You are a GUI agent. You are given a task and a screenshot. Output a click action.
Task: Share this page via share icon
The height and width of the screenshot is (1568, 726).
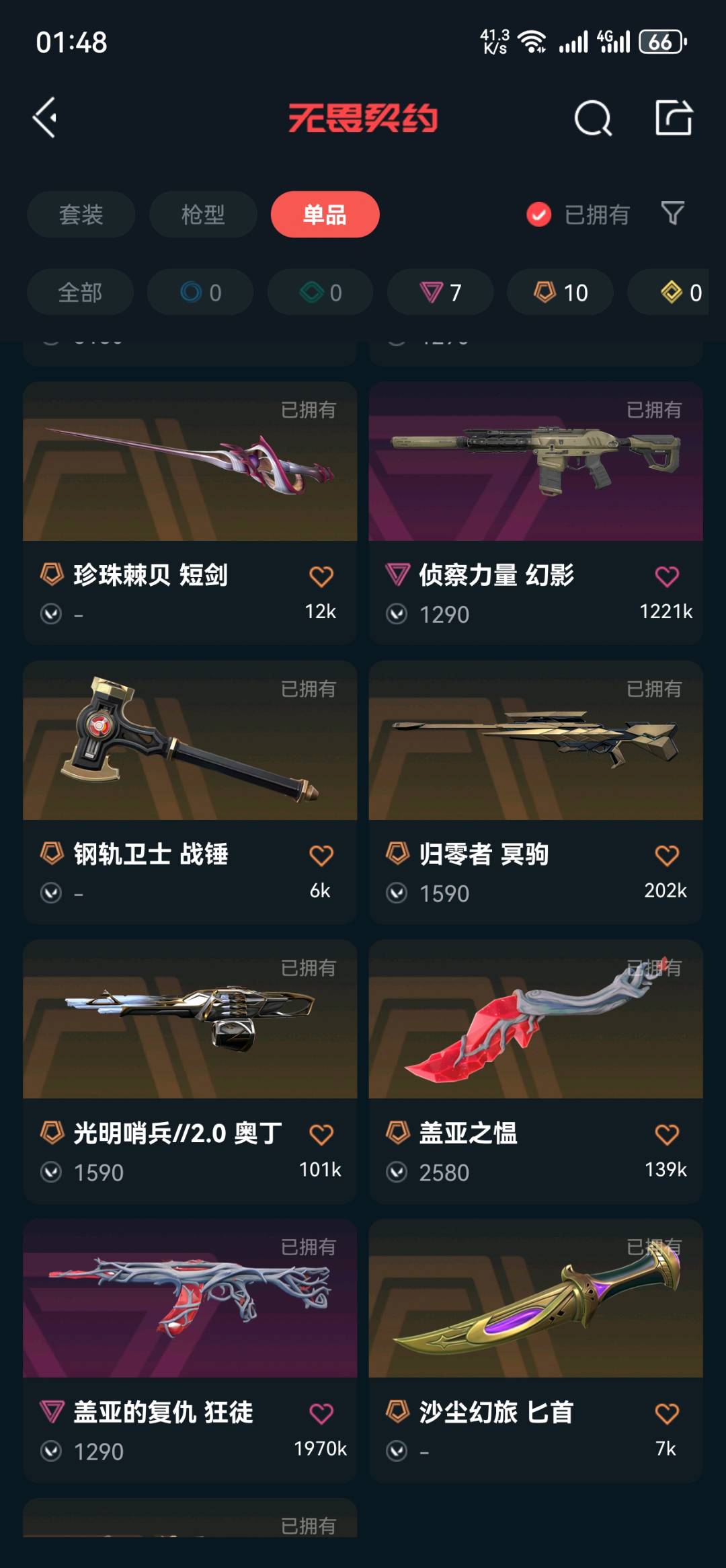(674, 118)
